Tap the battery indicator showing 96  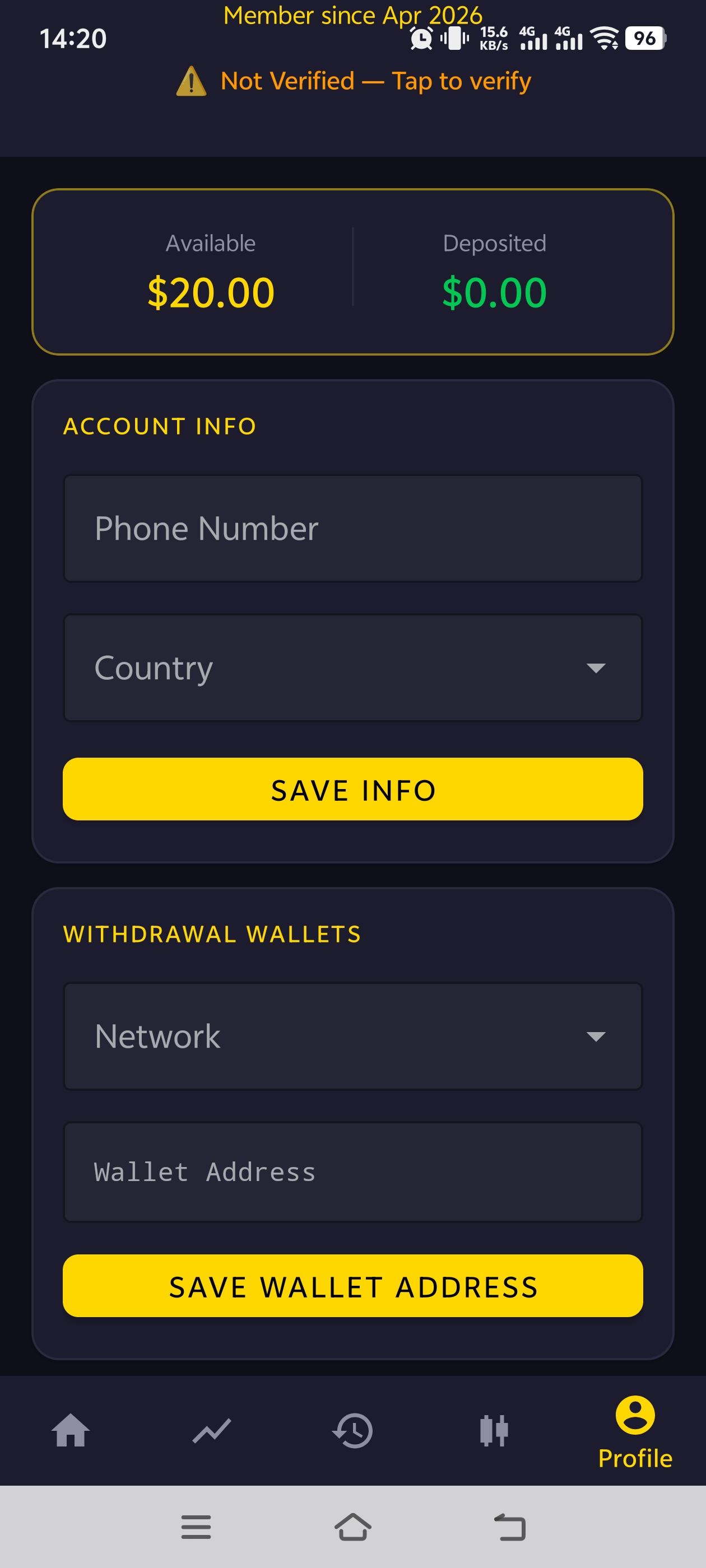645,38
